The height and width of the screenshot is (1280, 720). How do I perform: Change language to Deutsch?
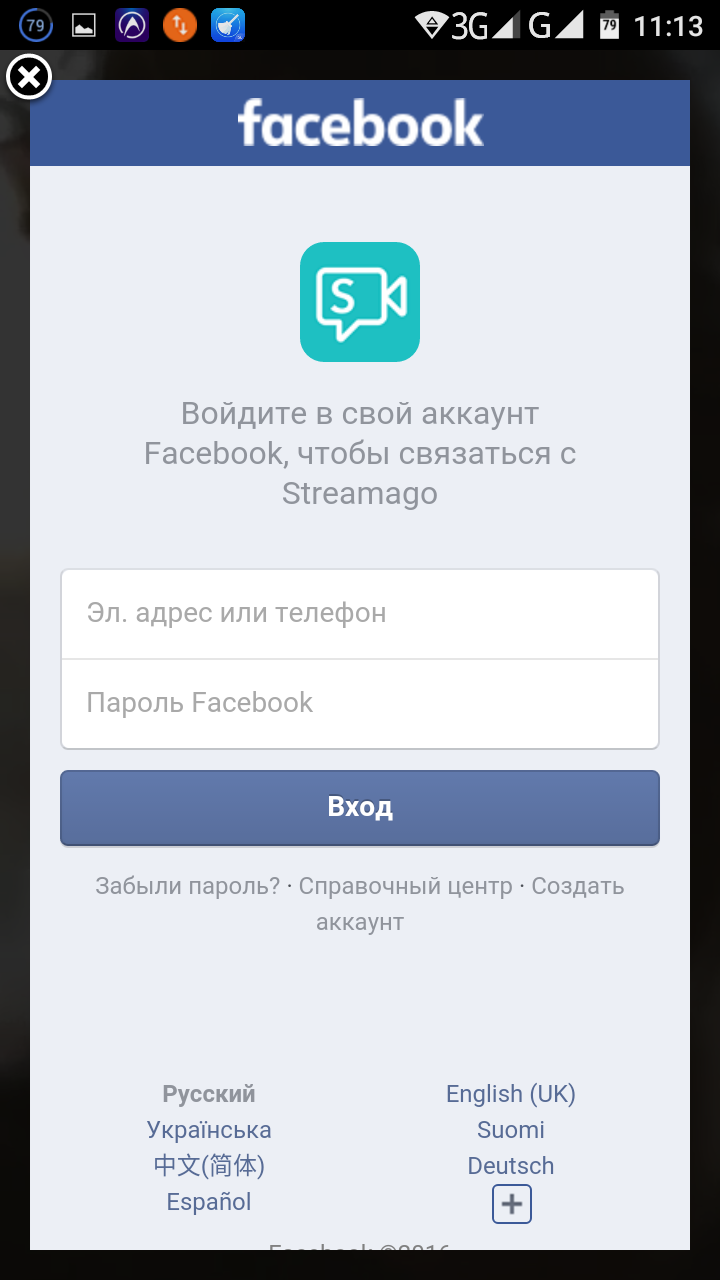[511, 1166]
